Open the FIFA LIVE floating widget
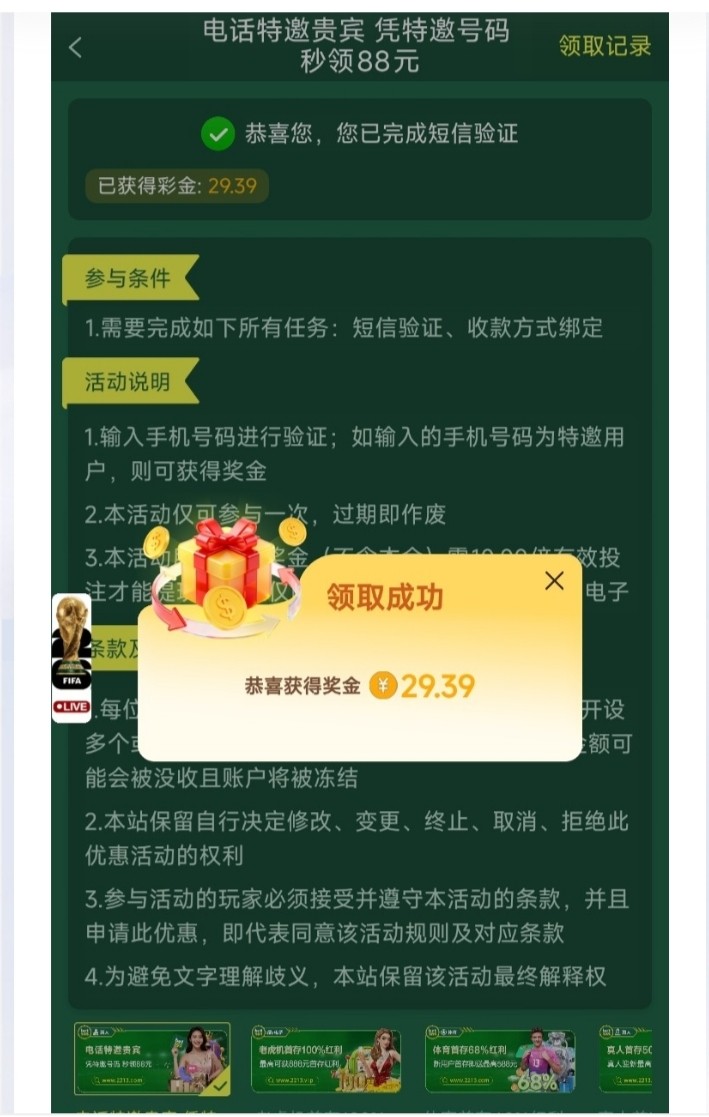The width and height of the screenshot is (709, 1117). click(71, 657)
